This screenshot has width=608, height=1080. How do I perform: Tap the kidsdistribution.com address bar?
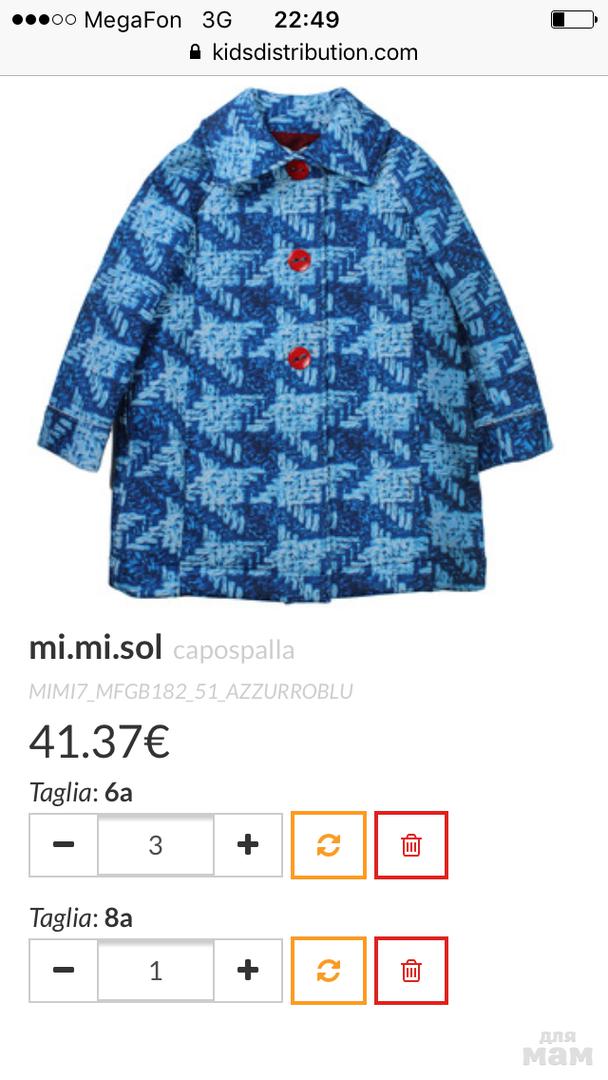[x=304, y=52]
